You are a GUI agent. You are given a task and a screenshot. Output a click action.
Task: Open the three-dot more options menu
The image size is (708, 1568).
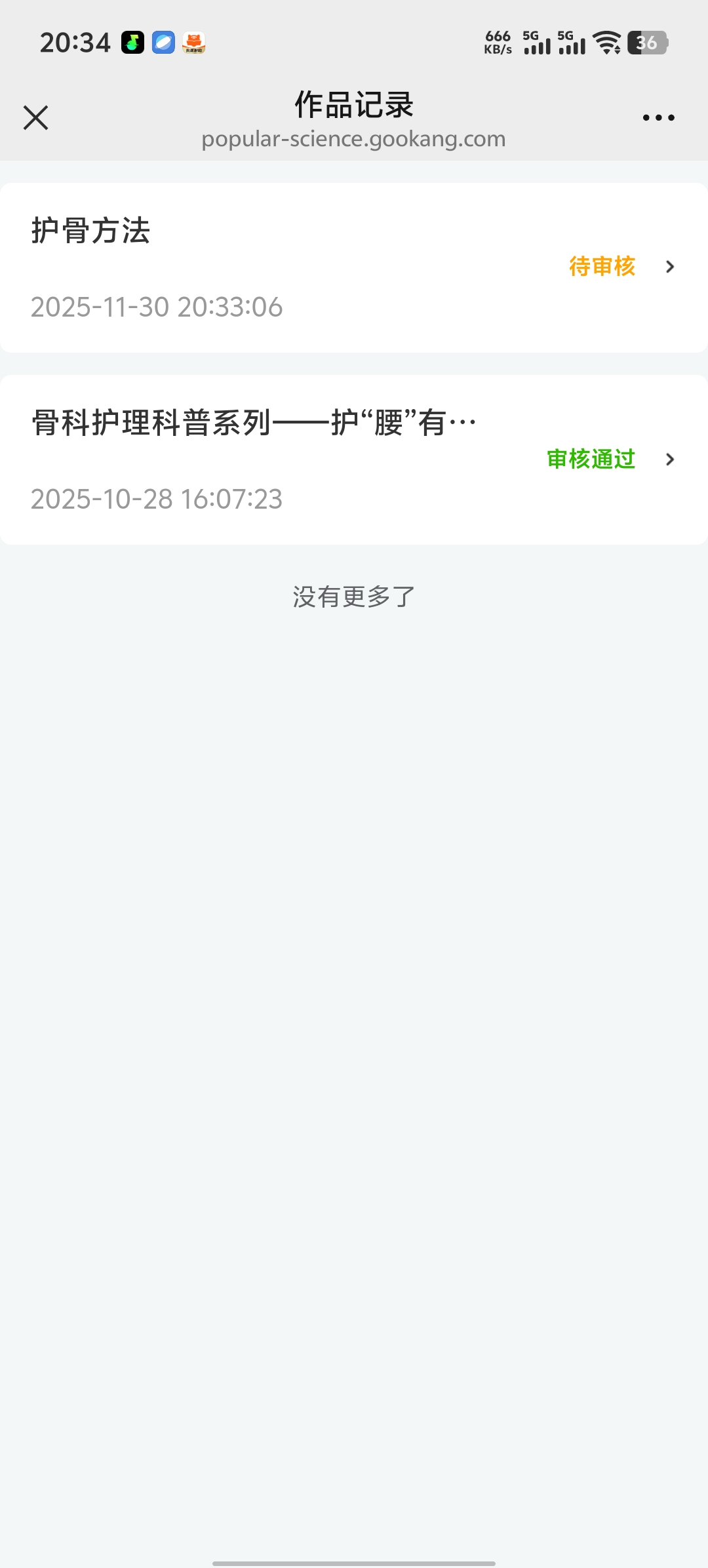pyautogui.click(x=658, y=118)
